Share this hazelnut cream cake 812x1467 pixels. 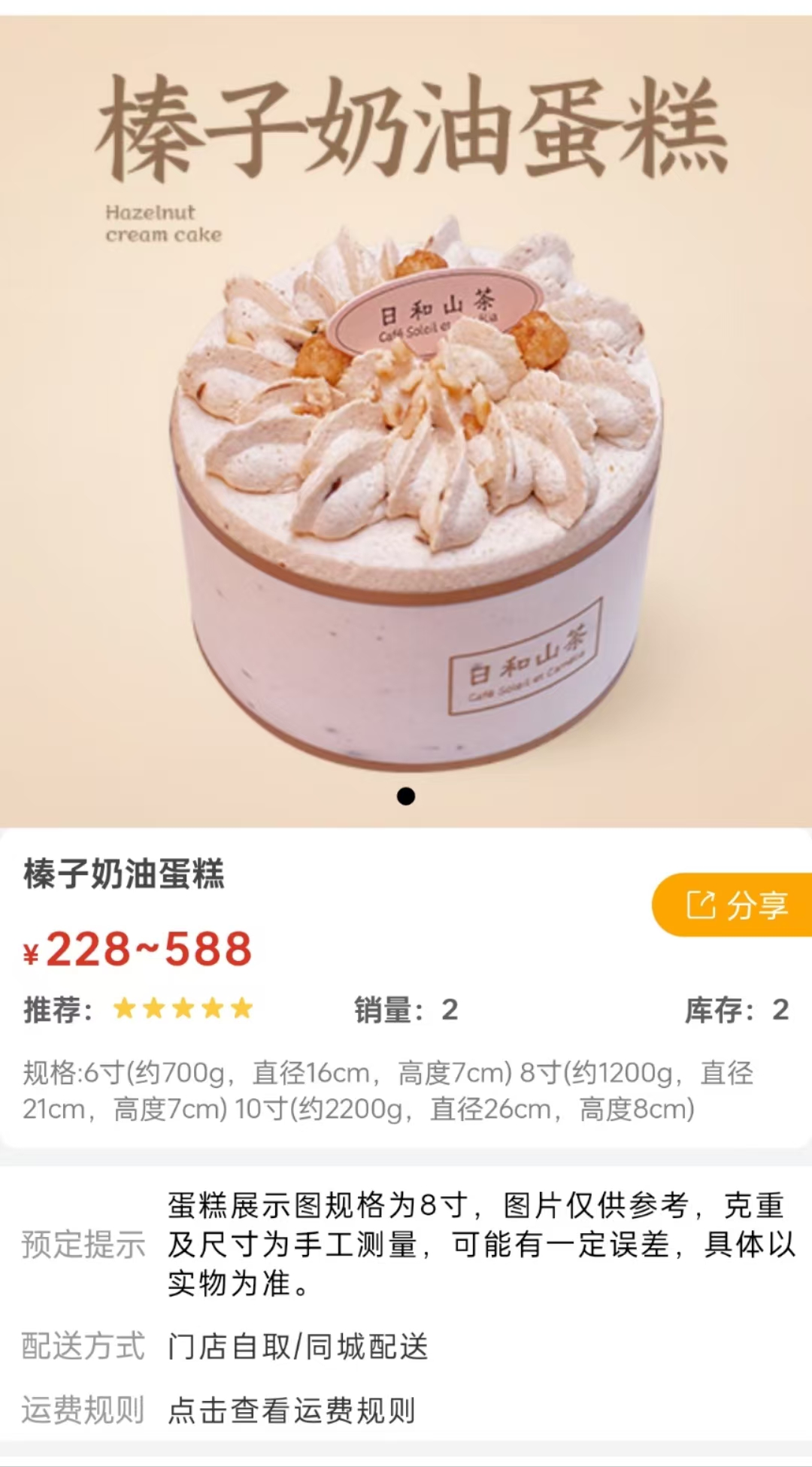(x=734, y=905)
